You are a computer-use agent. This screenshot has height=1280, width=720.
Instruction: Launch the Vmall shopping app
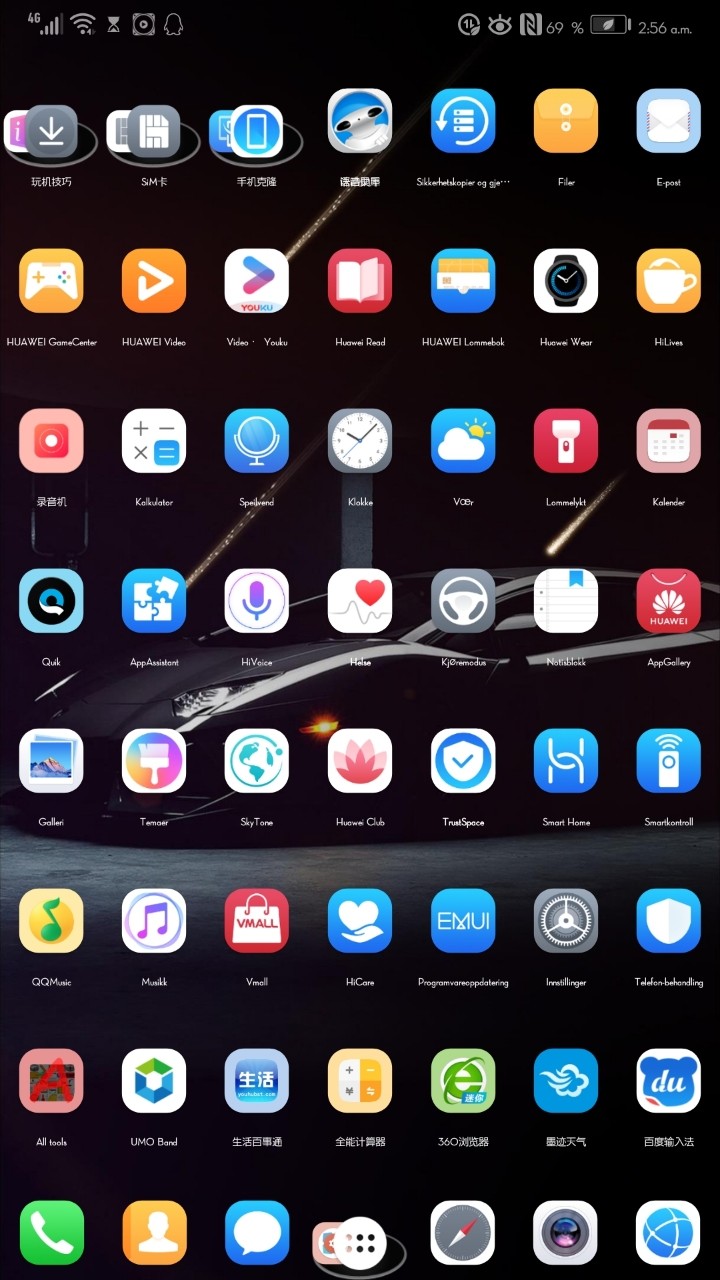[256, 921]
